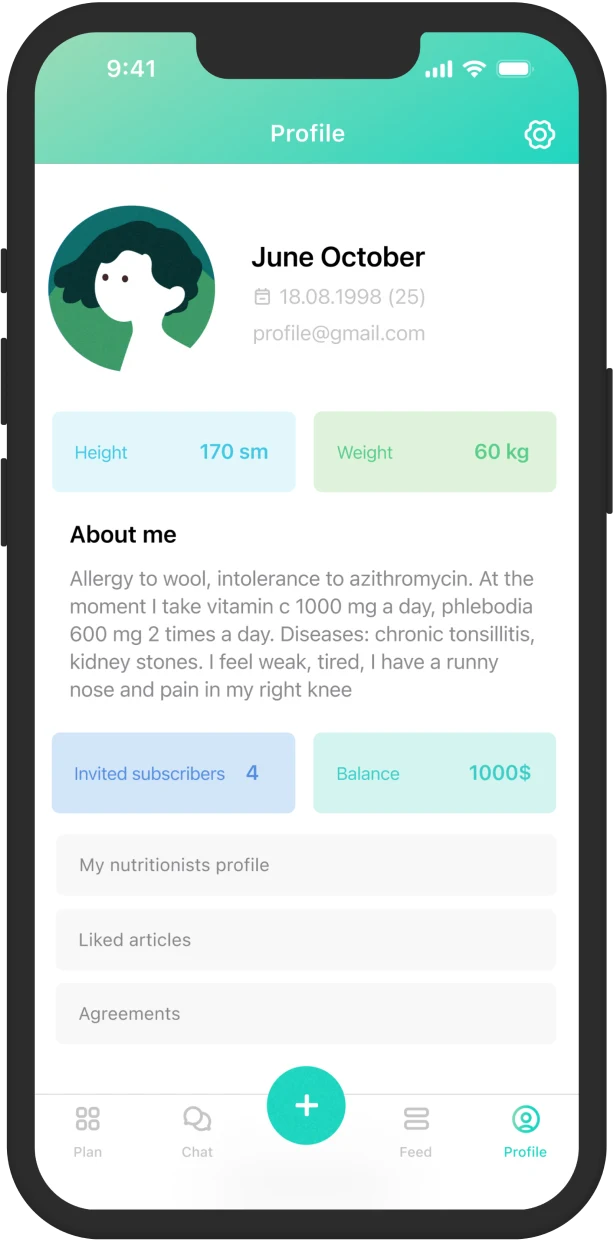613x1240 pixels.
Task: Open Liked articles
Action: [x=306, y=940]
